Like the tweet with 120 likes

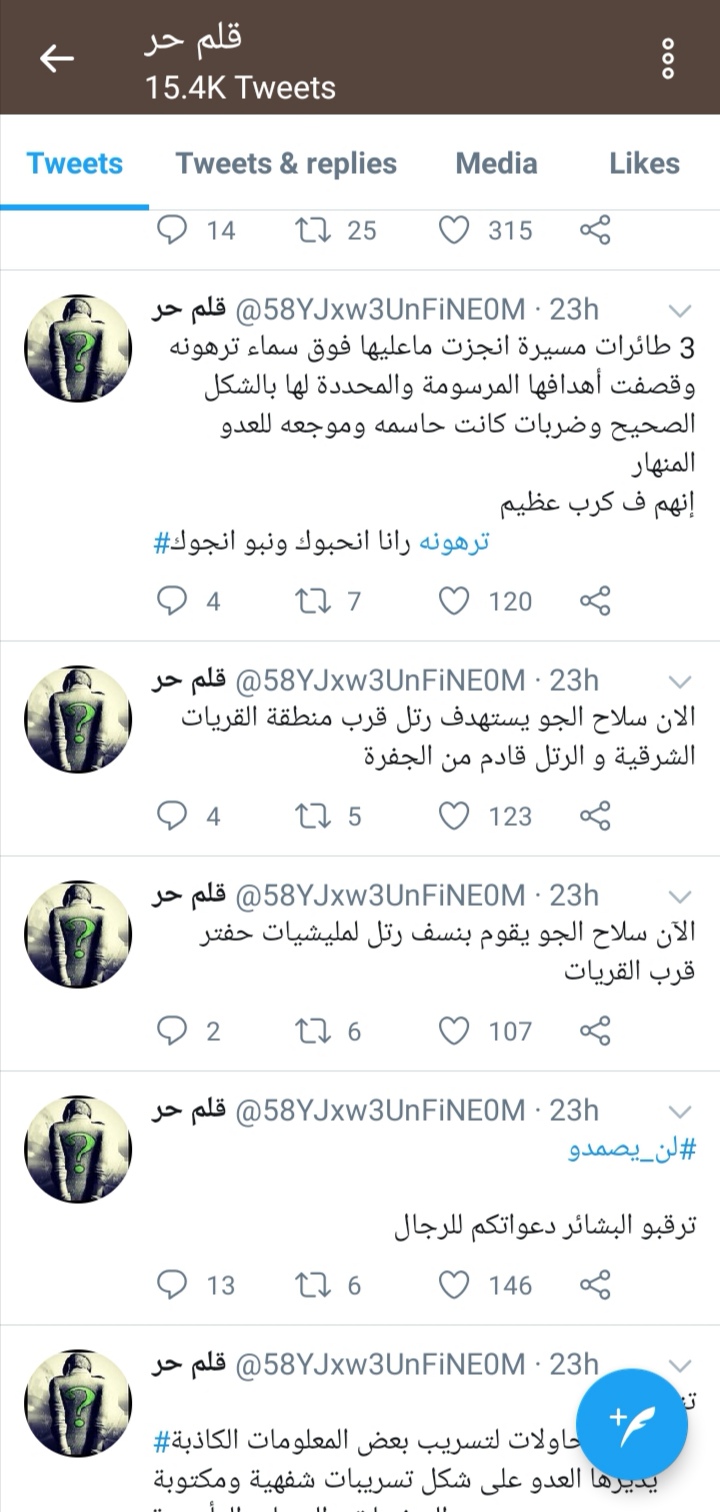[x=455, y=601]
